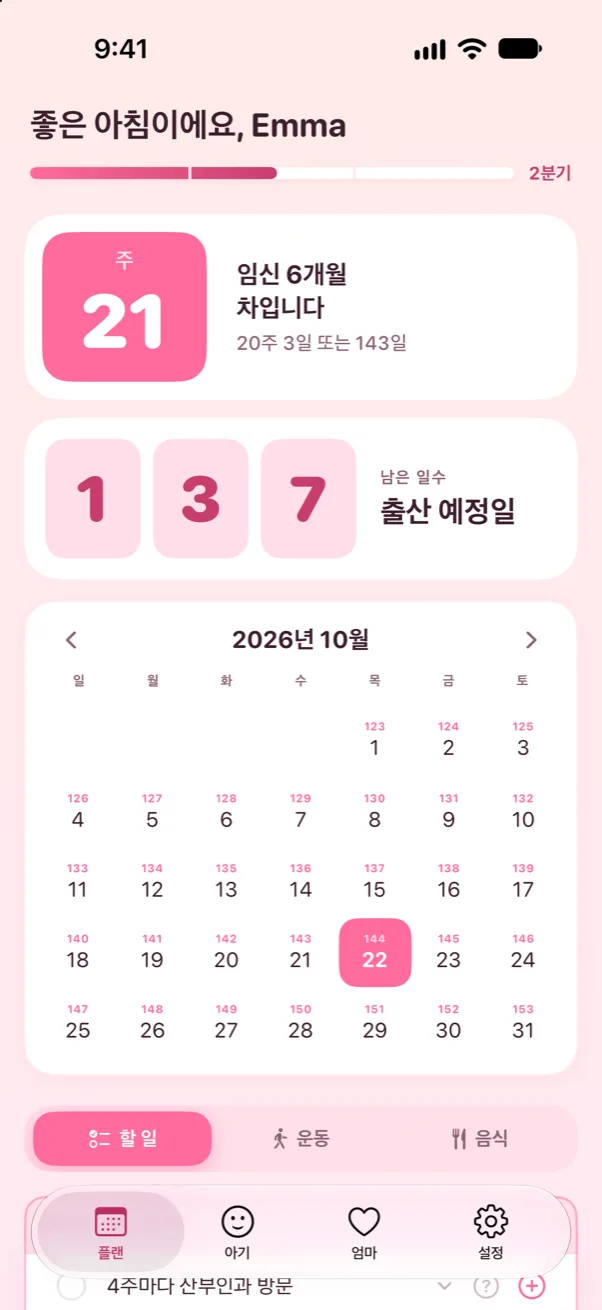Add the 4주마다 산부인과 방문 task

pos(532,1287)
